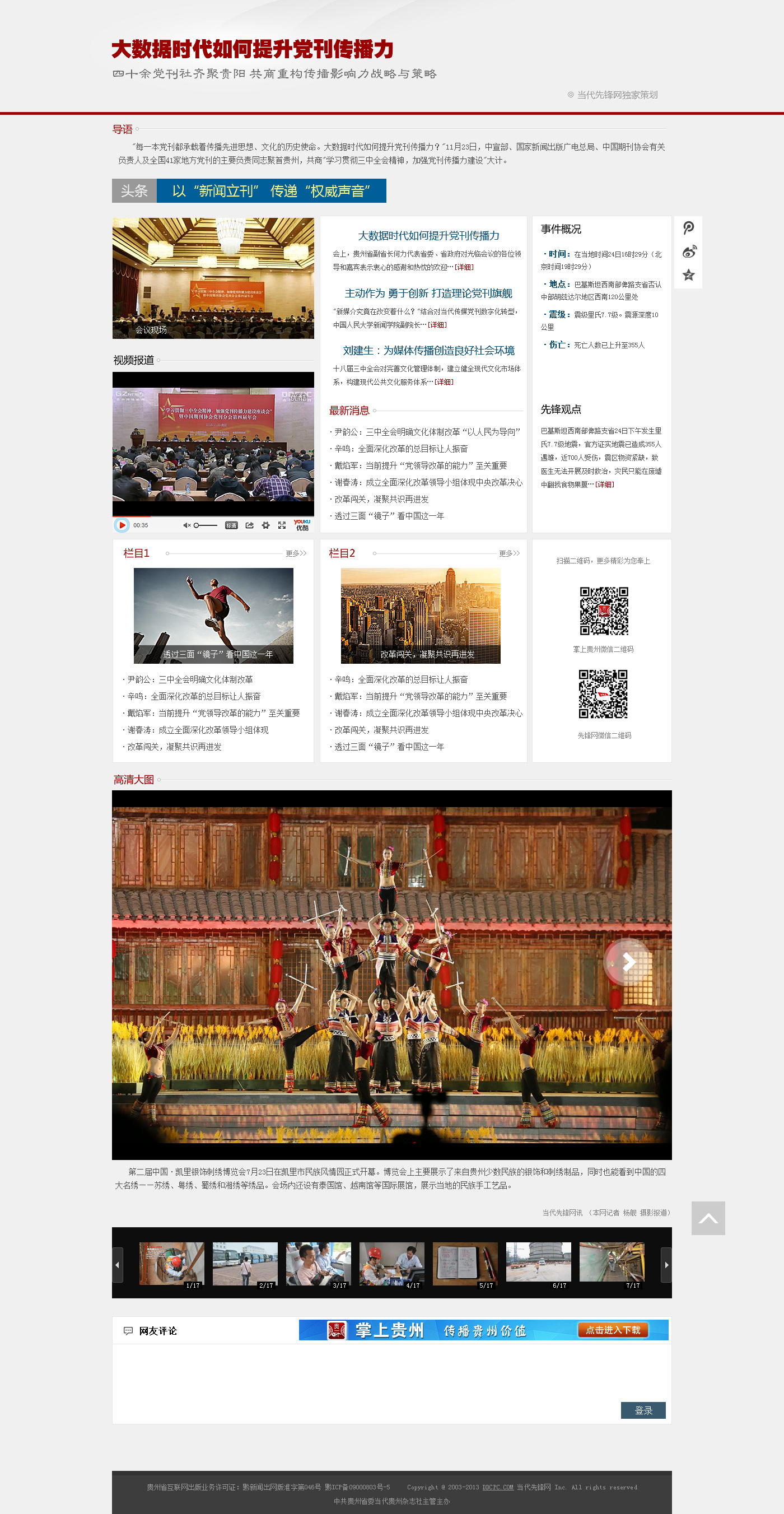Share via Weibo icon
The height and width of the screenshot is (1514, 784).
click(689, 251)
